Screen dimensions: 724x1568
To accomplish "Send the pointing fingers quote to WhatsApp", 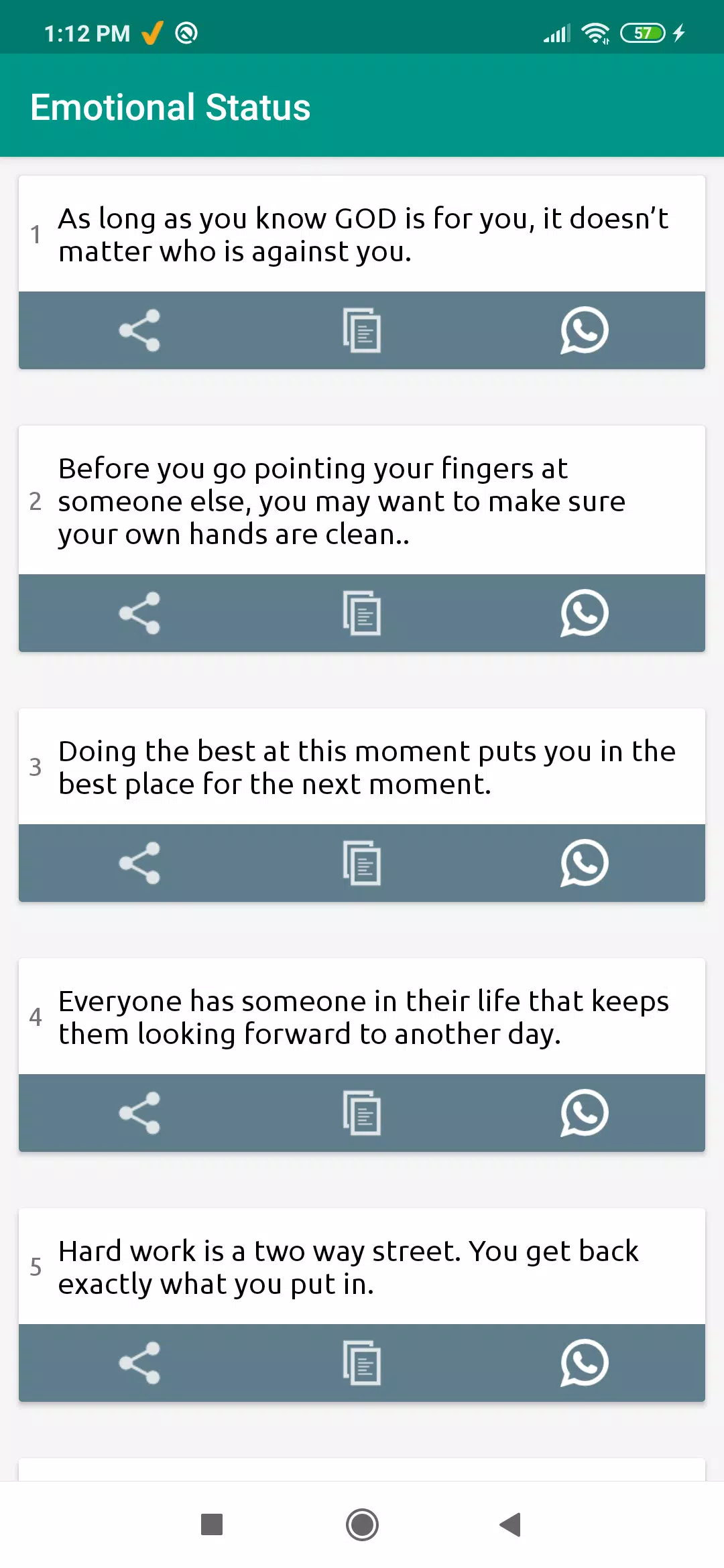I will (x=585, y=613).
